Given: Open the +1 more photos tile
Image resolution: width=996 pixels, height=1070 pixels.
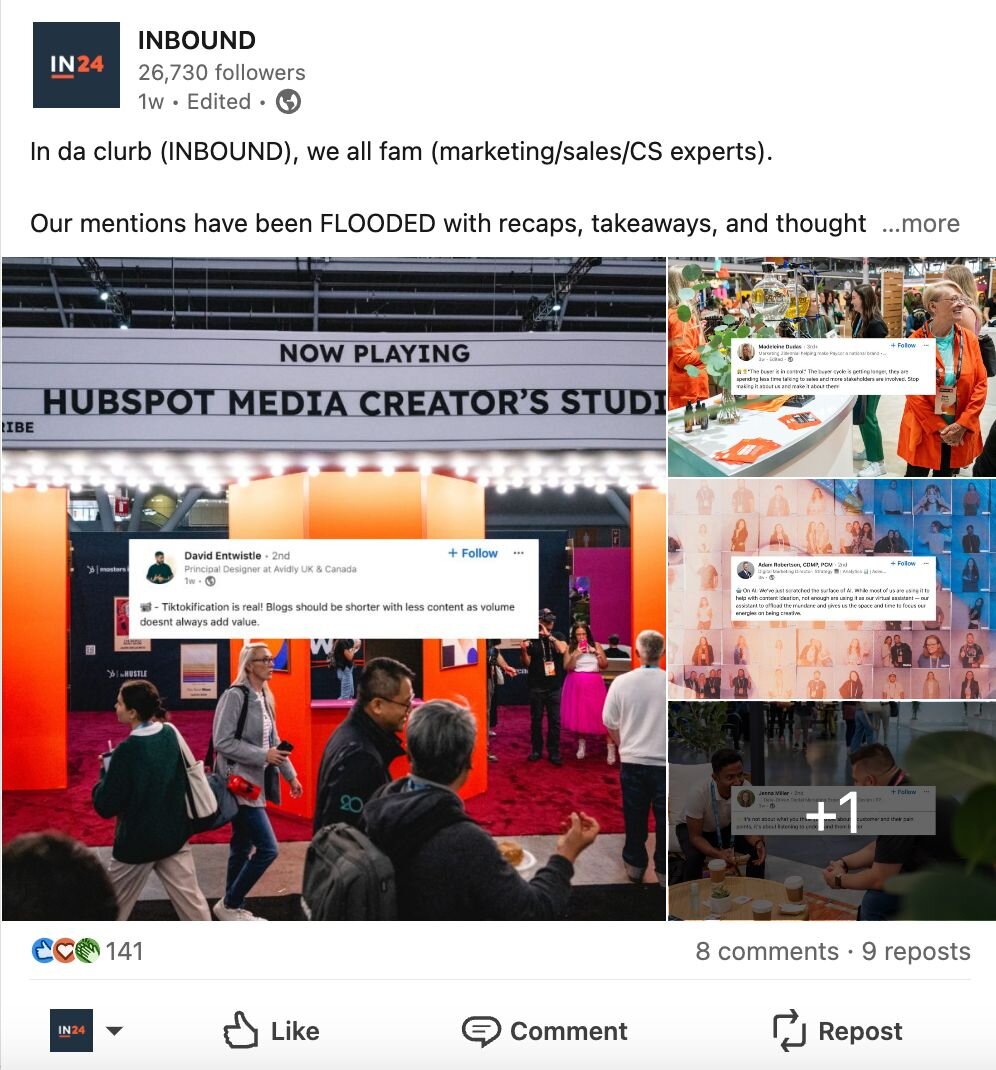Looking at the screenshot, I should tap(832, 811).
